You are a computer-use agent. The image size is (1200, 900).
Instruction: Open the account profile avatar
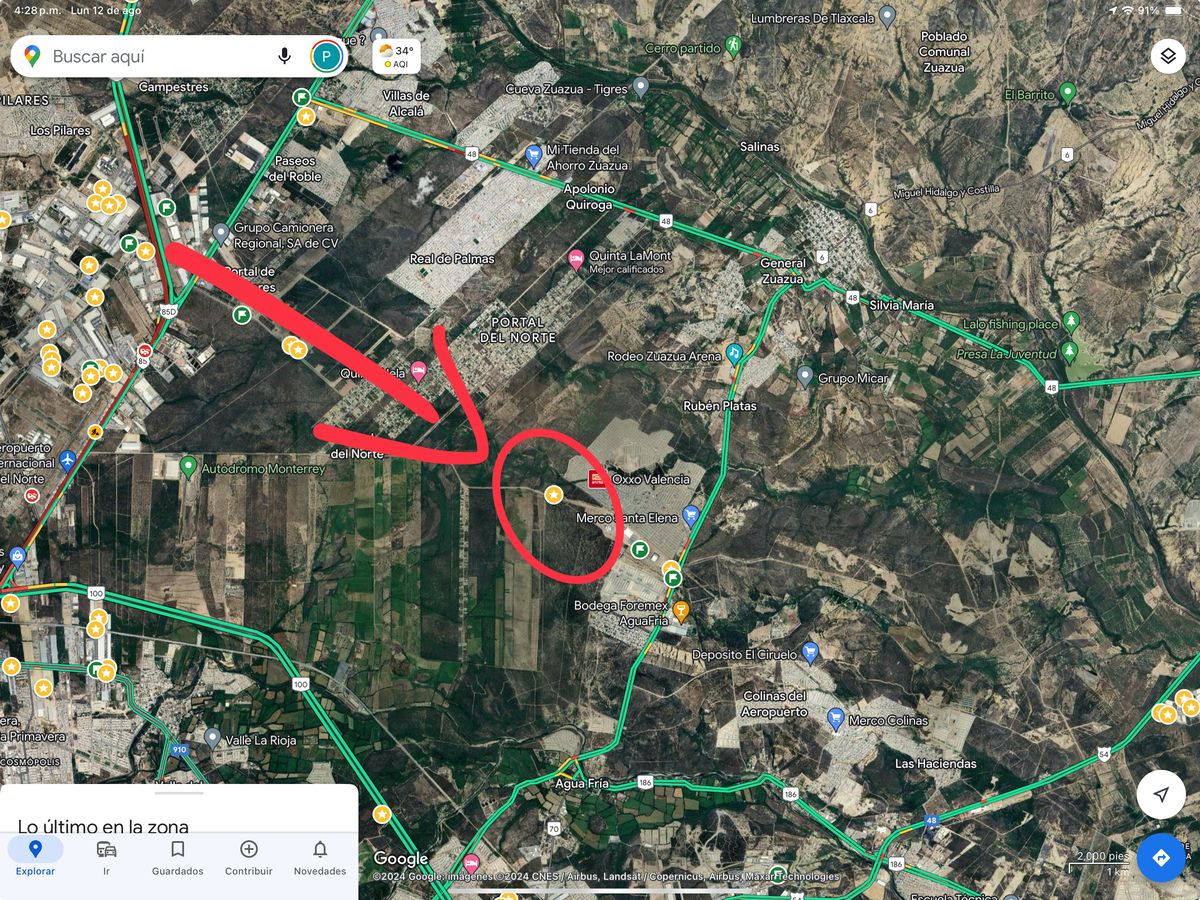click(326, 56)
